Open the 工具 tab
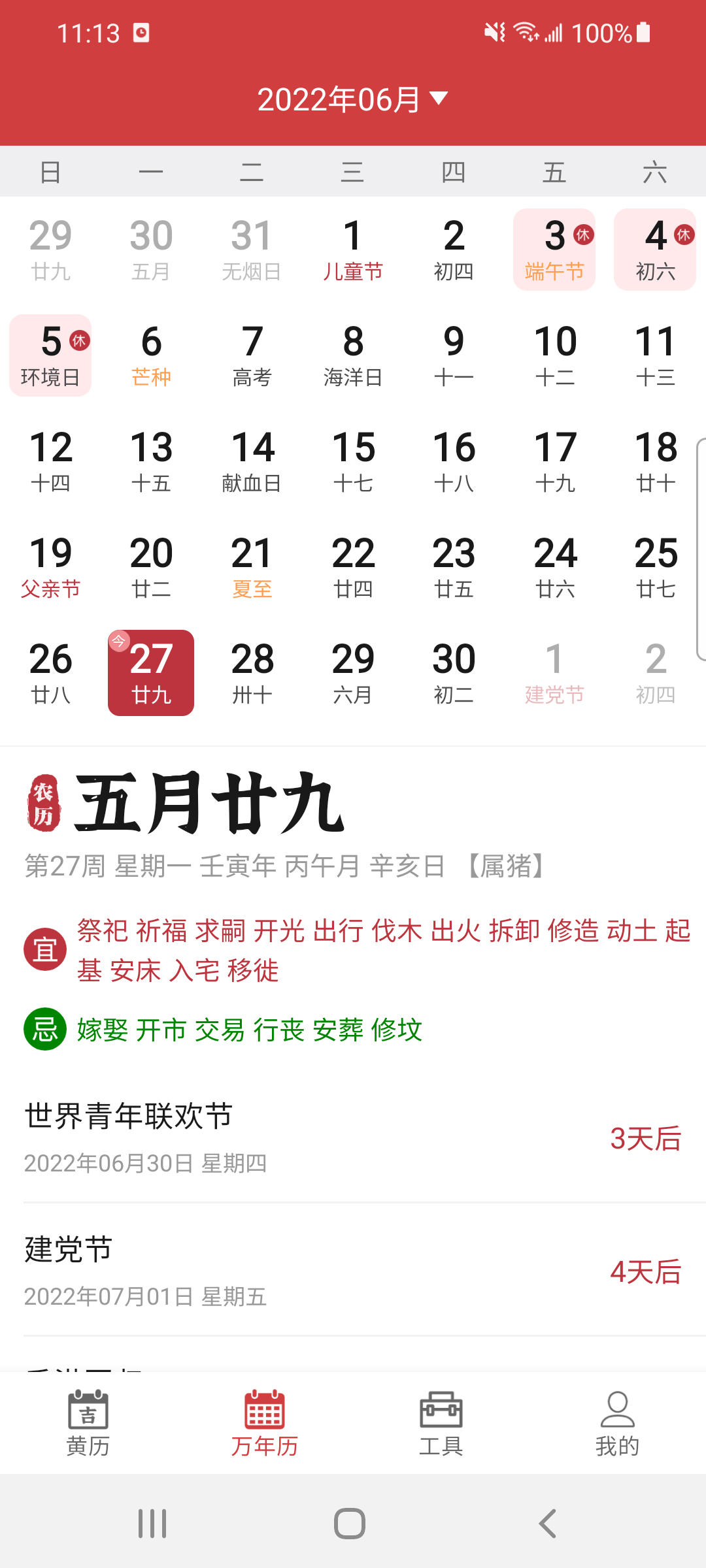The image size is (706, 1568). click(x=441, y=1423)
